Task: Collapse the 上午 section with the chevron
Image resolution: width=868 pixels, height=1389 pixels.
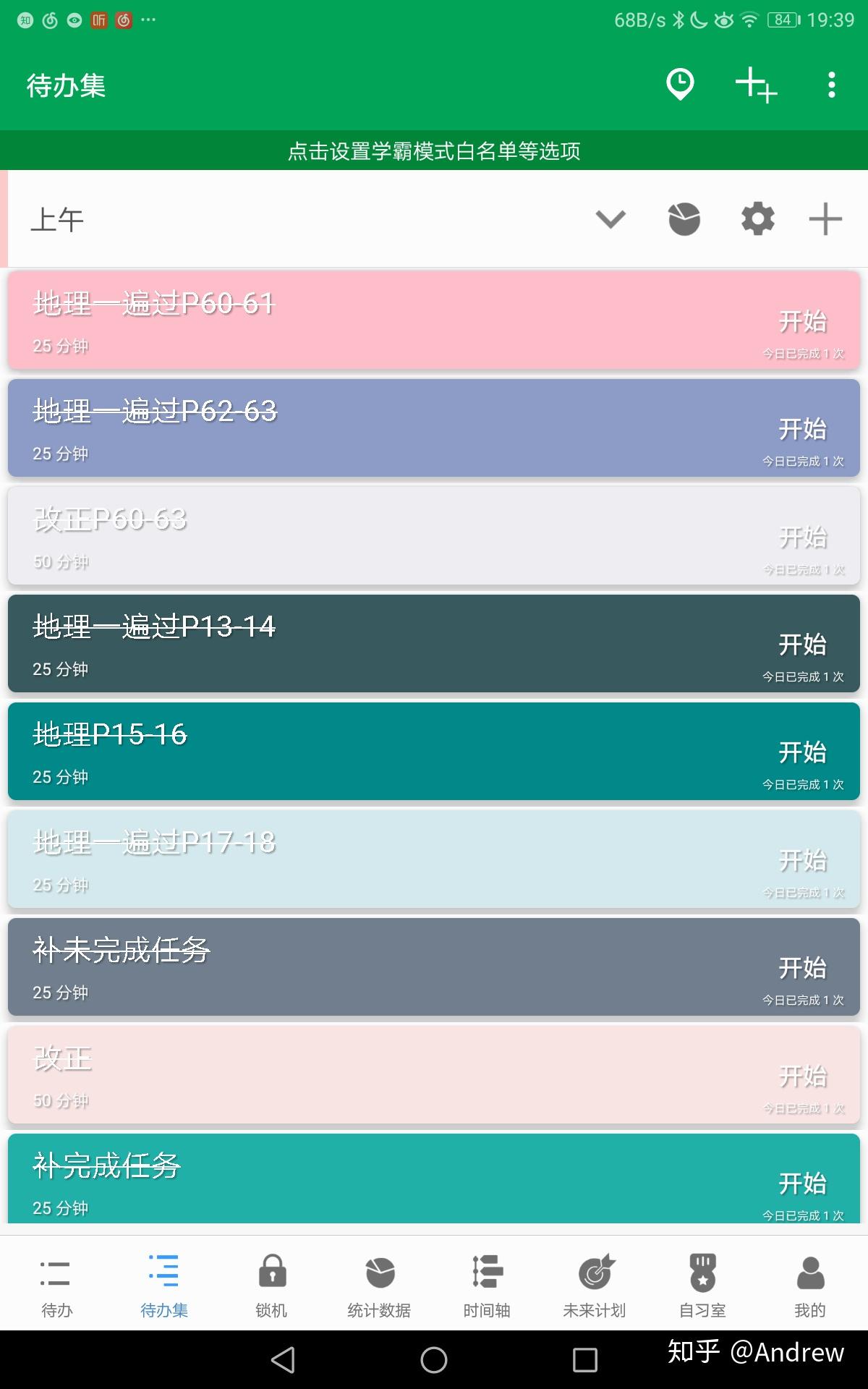Action: pyautogui.click(x=610, y=218)
